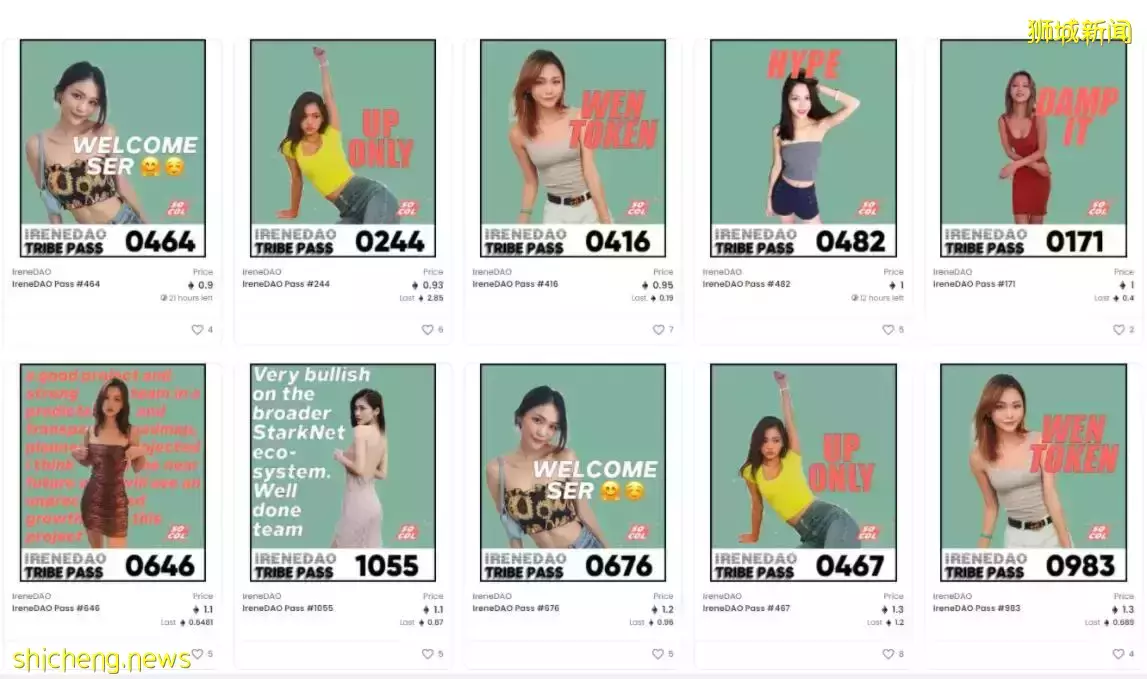Favorite IreneDAO Pass #482
1147x679 pixels.
(x=888, y=329)
